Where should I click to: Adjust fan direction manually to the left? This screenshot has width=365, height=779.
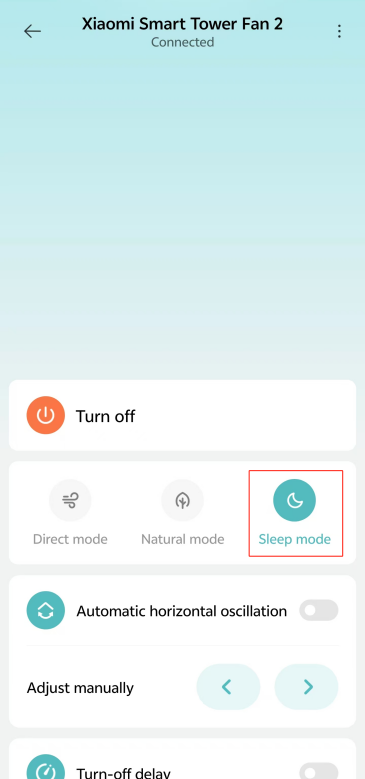click(228, 687)
